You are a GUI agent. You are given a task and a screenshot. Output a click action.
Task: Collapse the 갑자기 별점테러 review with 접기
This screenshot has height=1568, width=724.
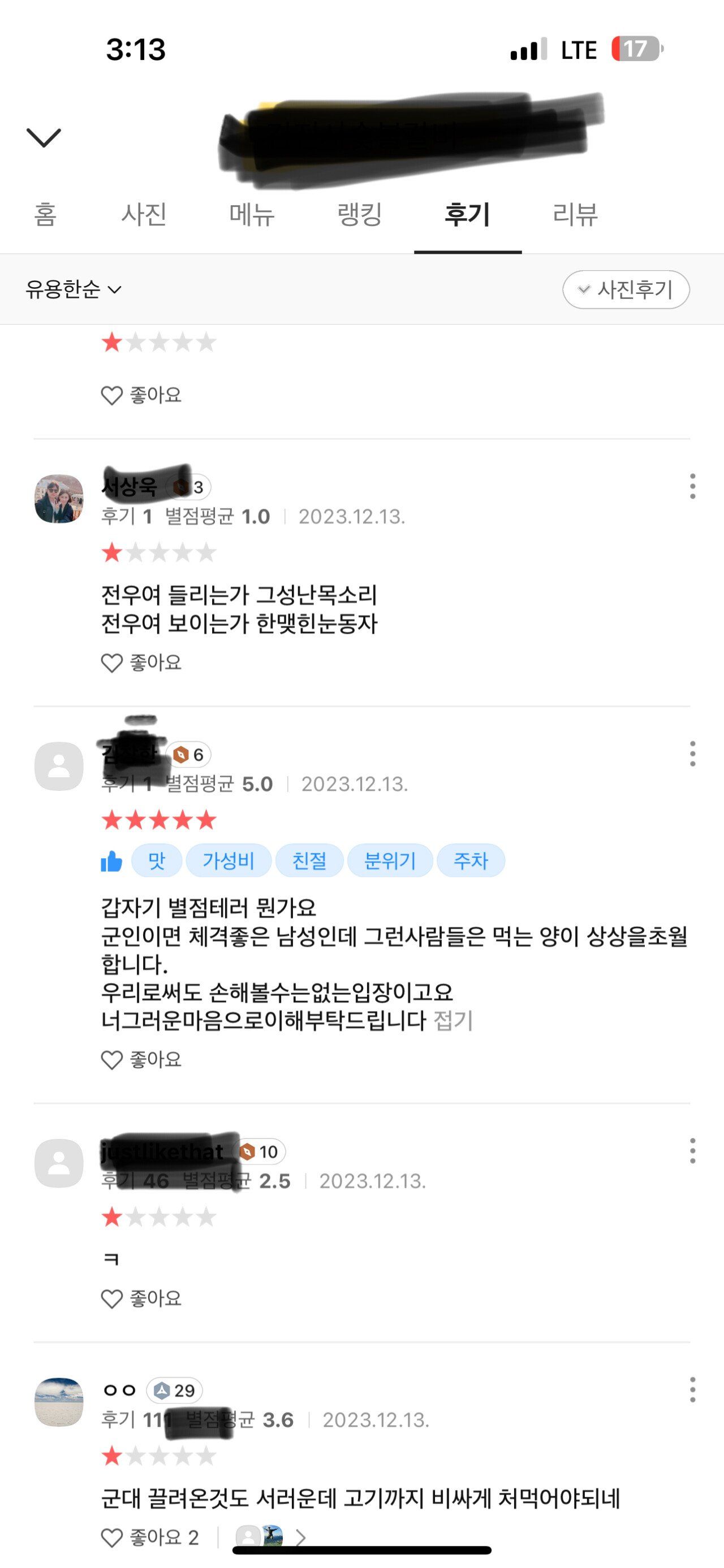pos(453,1021)
